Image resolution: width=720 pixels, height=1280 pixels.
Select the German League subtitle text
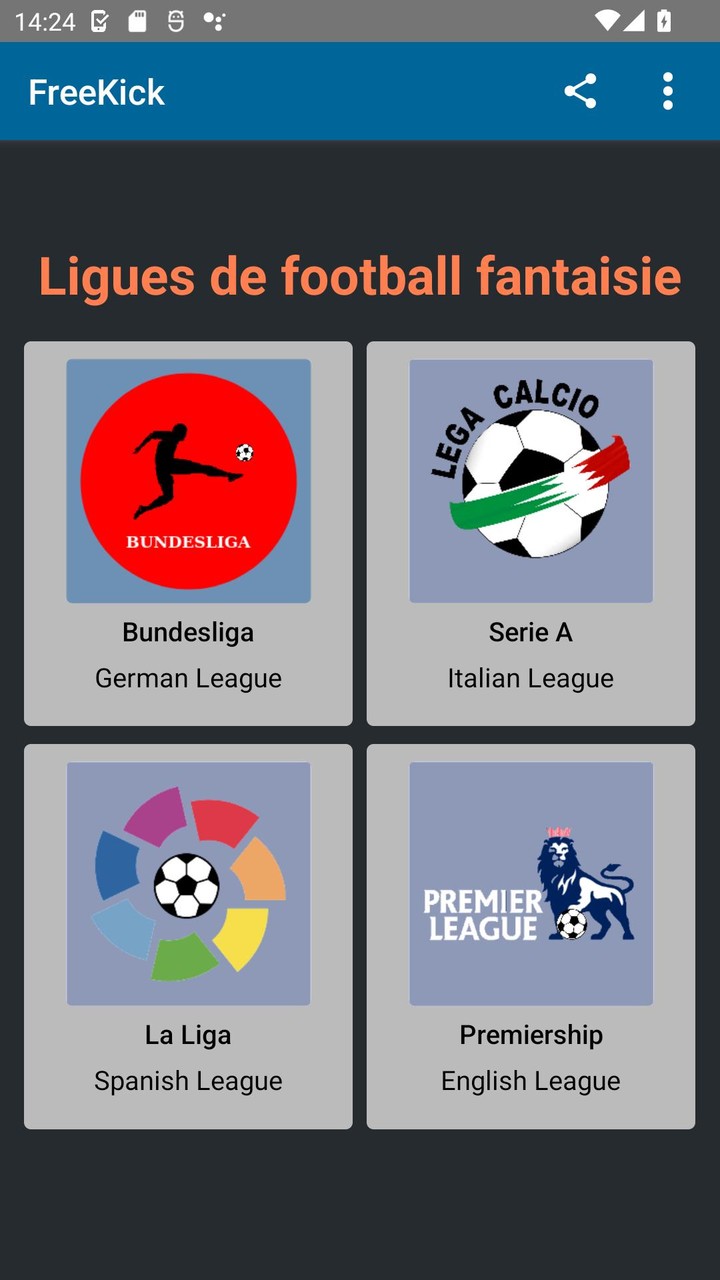[x=188, y=678]
